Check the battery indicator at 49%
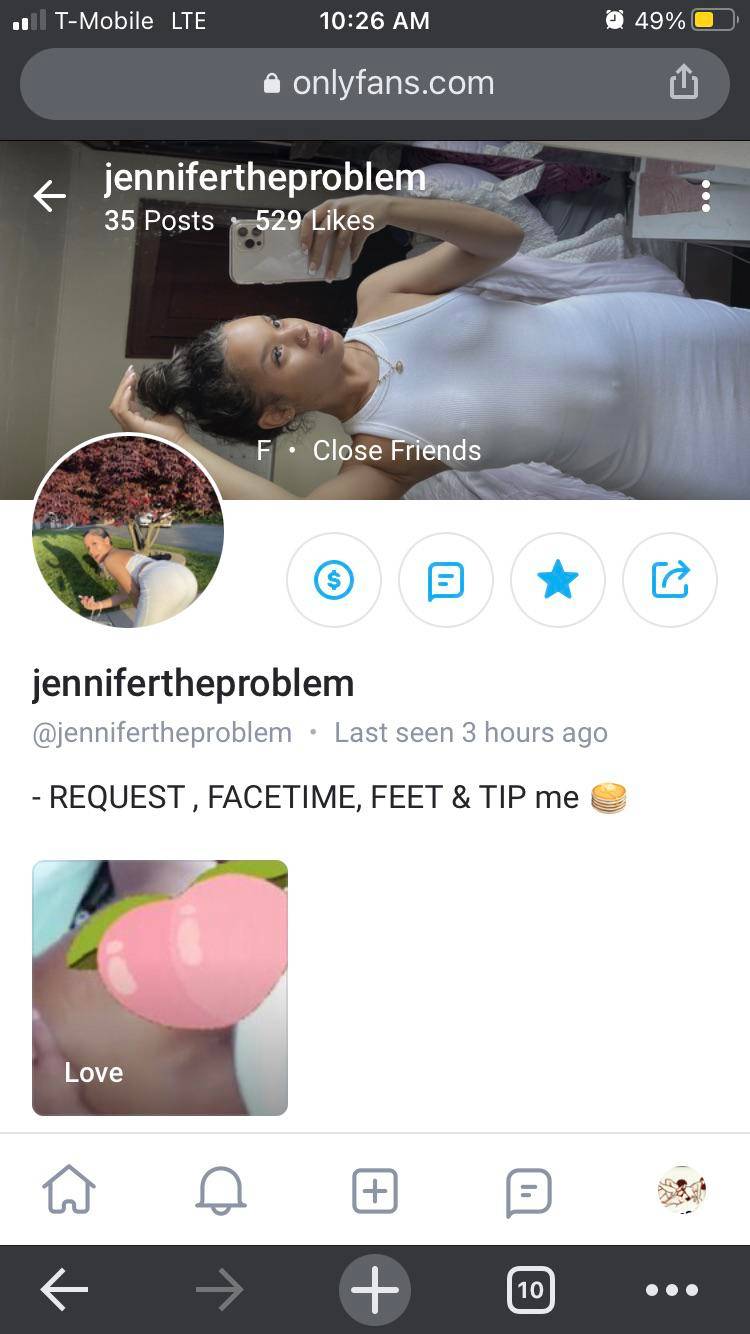This screenshot has height=1334, width=750. tap(676, 20)
